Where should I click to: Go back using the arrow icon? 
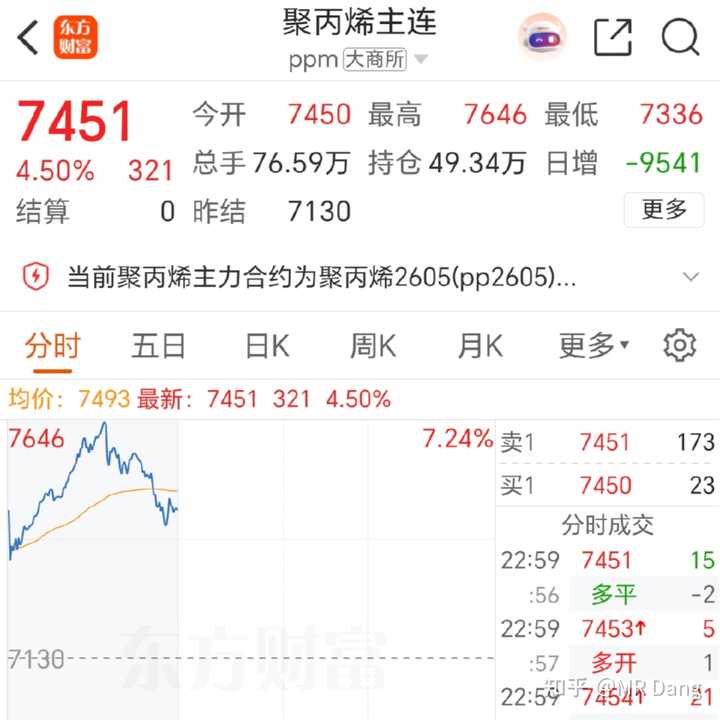[x=28, y=38]
